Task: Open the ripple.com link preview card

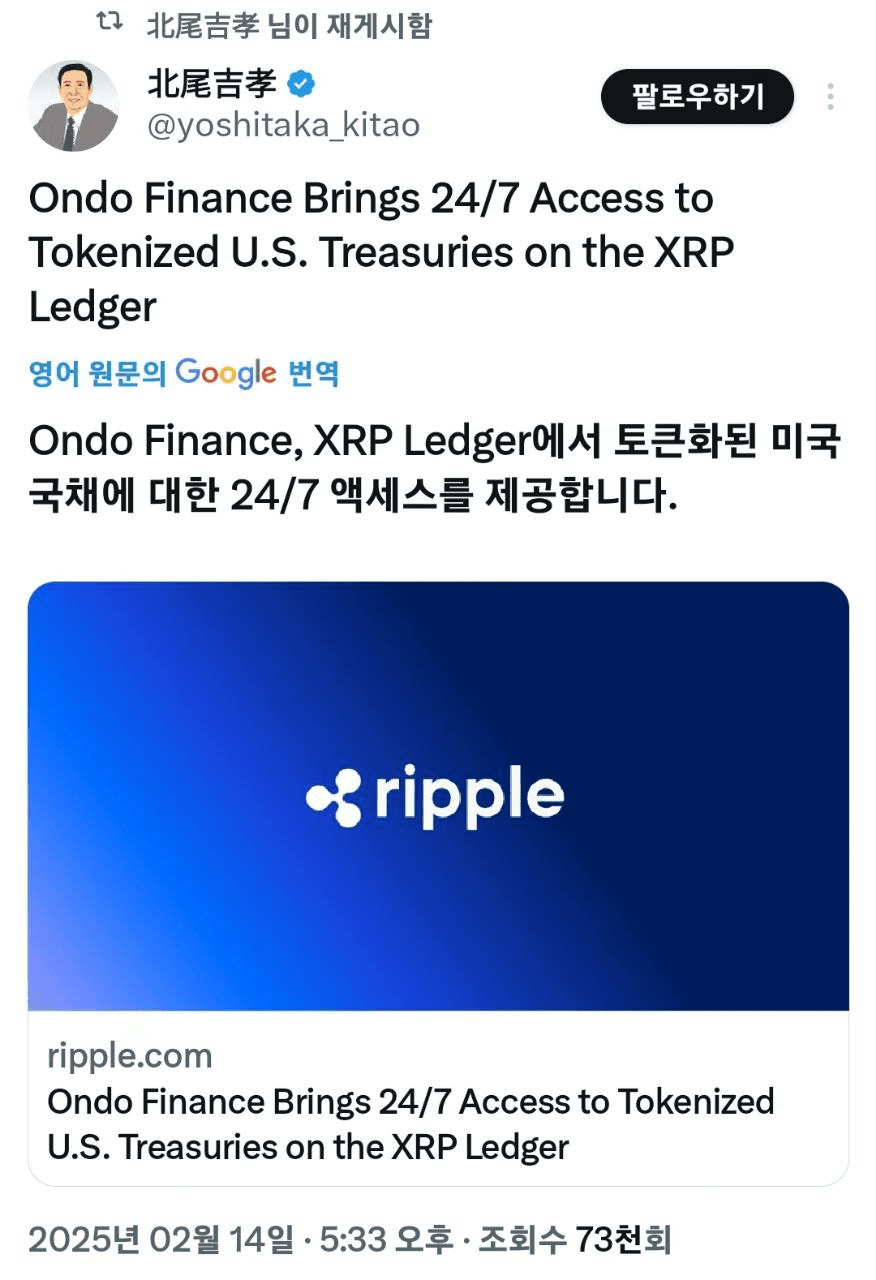Action: pyautogui.click(x=438, y=883)
